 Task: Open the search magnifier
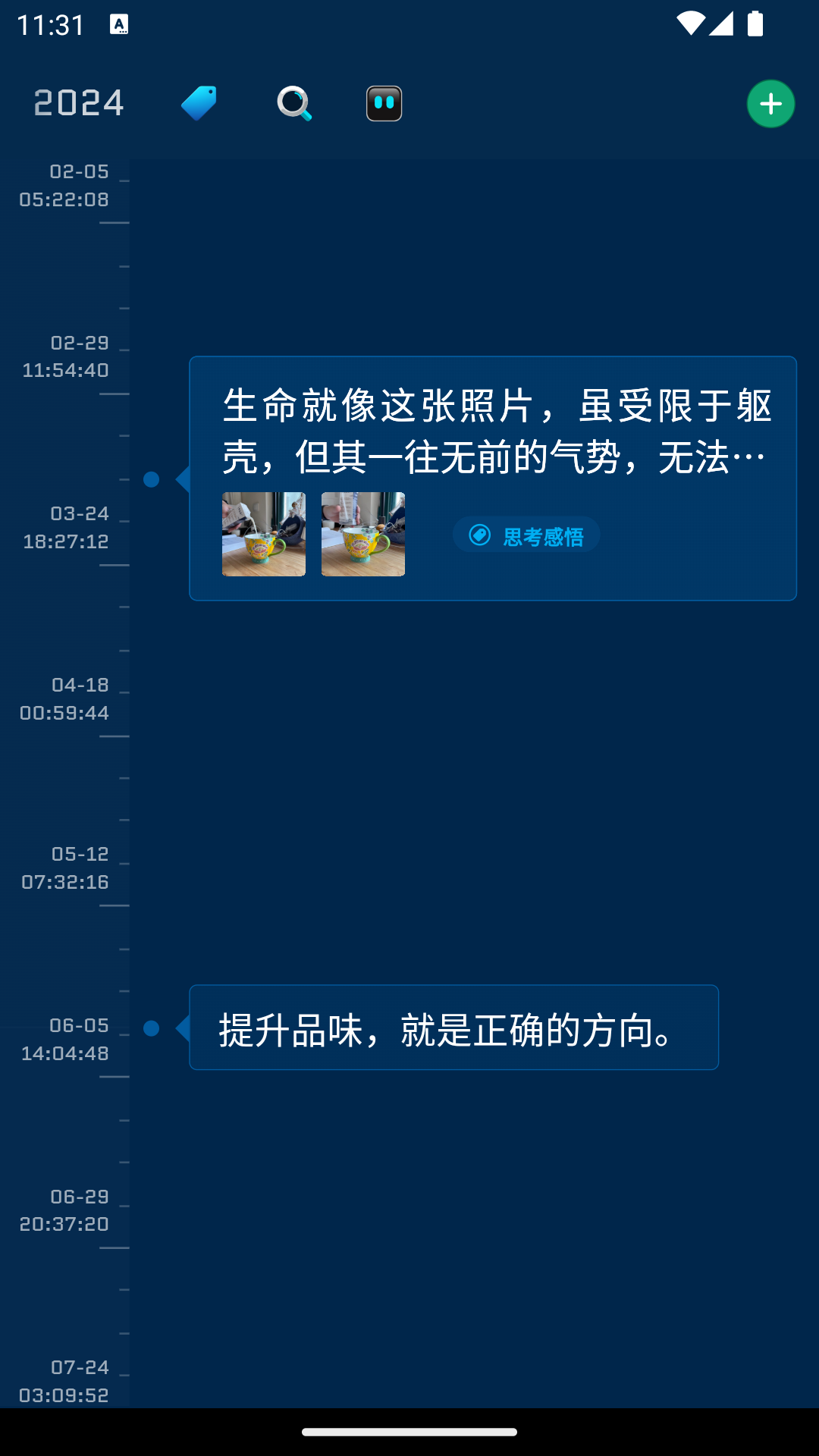coord(294,104)
